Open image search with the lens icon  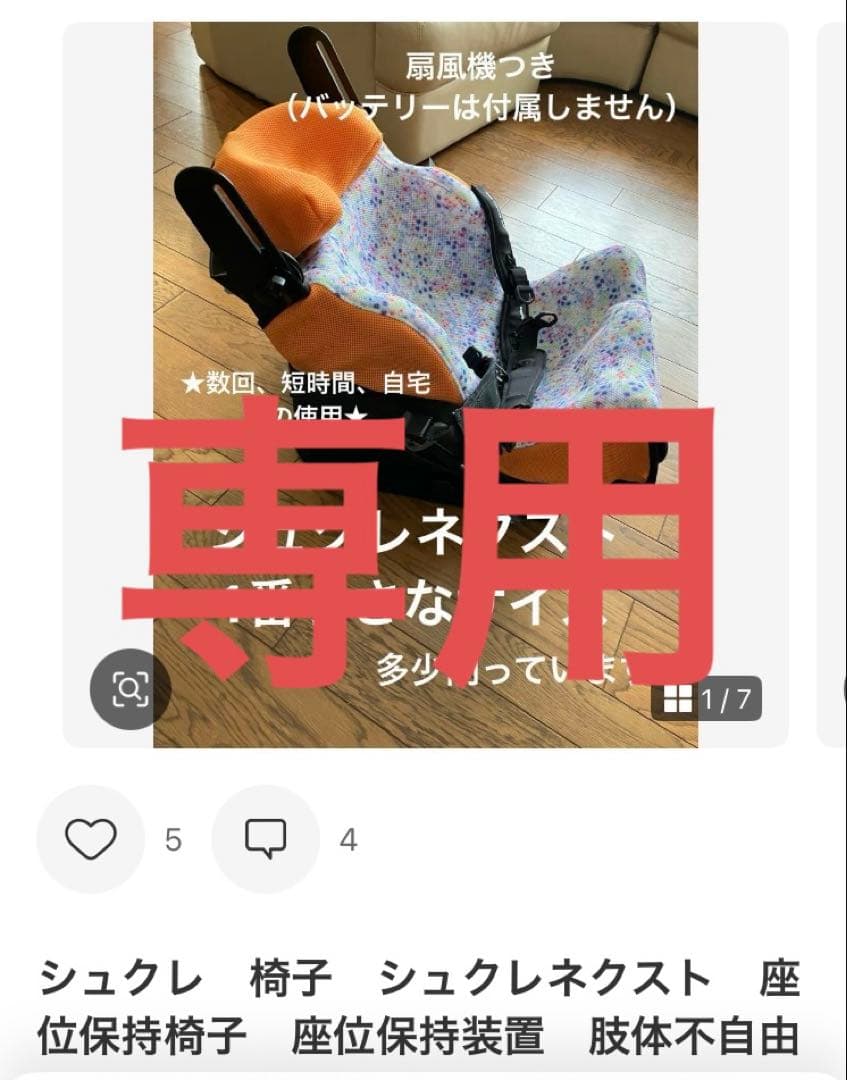[x=130, y=688]
